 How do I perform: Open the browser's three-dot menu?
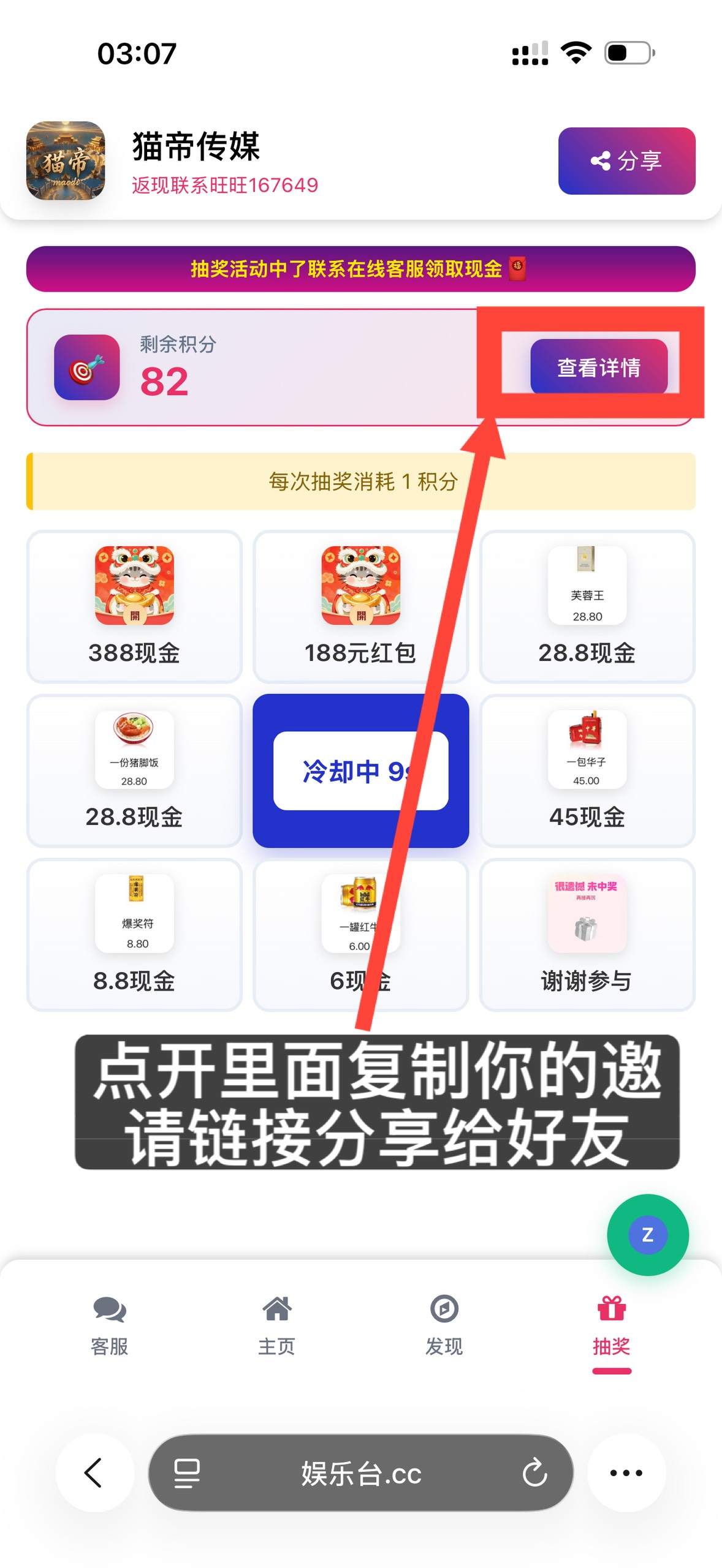click(626, 1472)
